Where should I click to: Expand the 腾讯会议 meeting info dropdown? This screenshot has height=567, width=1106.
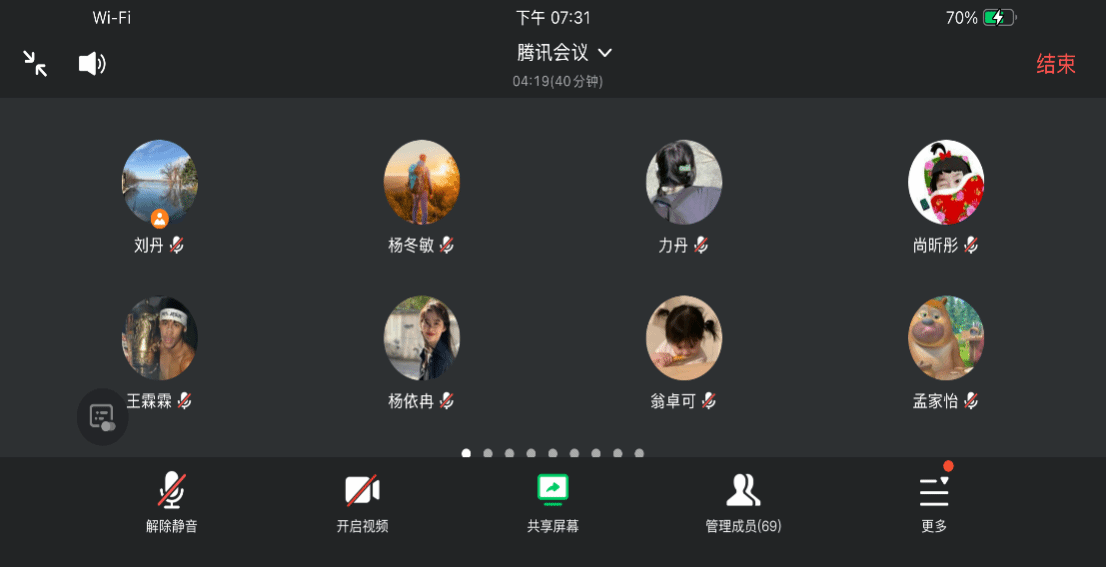tap(564, 53)
